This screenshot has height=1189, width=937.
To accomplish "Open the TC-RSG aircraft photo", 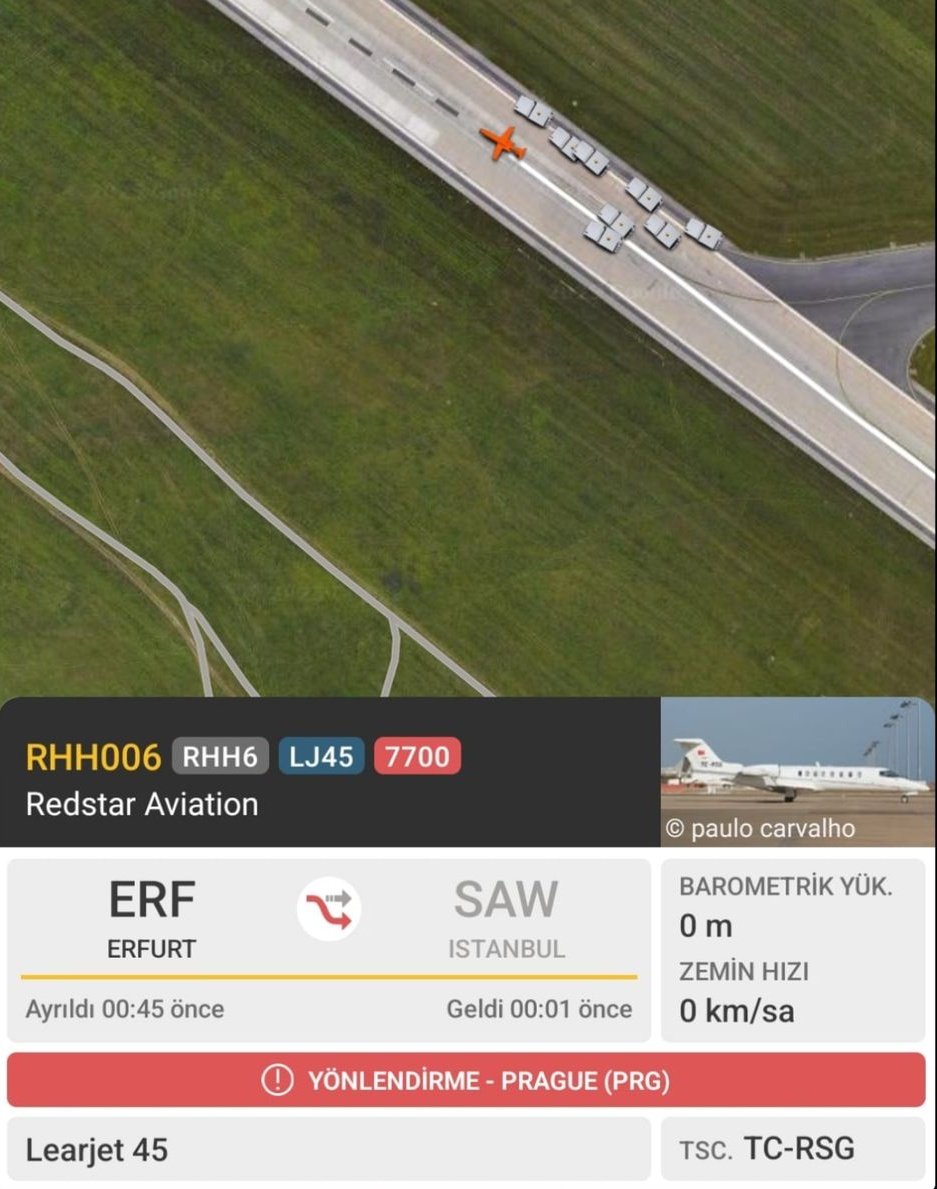I will [797, 771].
